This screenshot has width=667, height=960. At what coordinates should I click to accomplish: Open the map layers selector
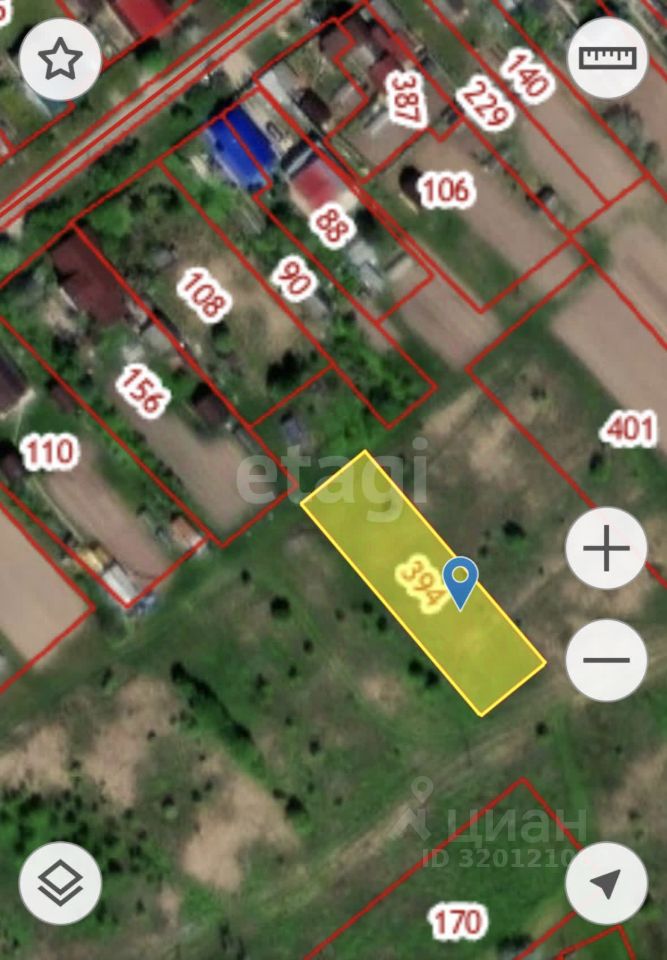(x=60, y=883)
